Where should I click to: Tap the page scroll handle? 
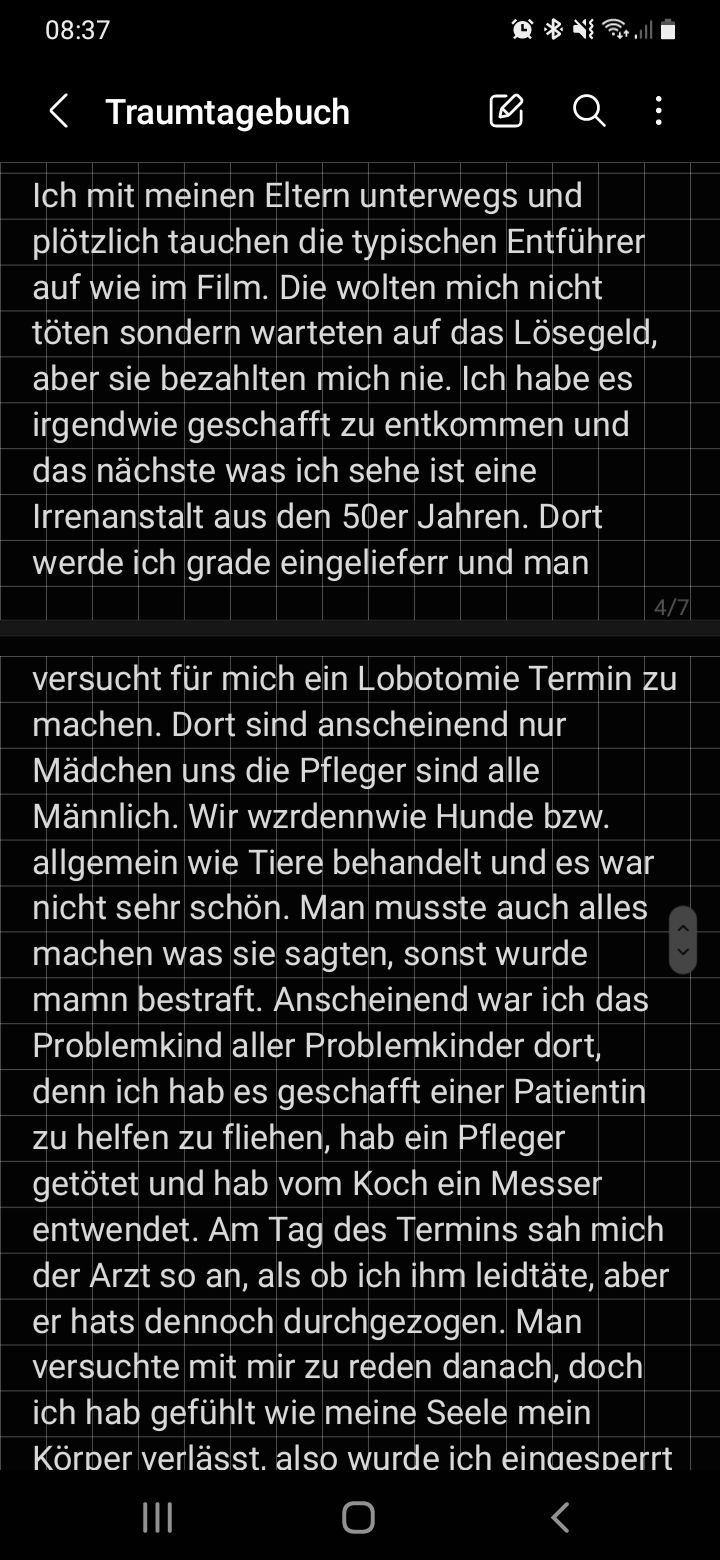click(x=683, y=940)
